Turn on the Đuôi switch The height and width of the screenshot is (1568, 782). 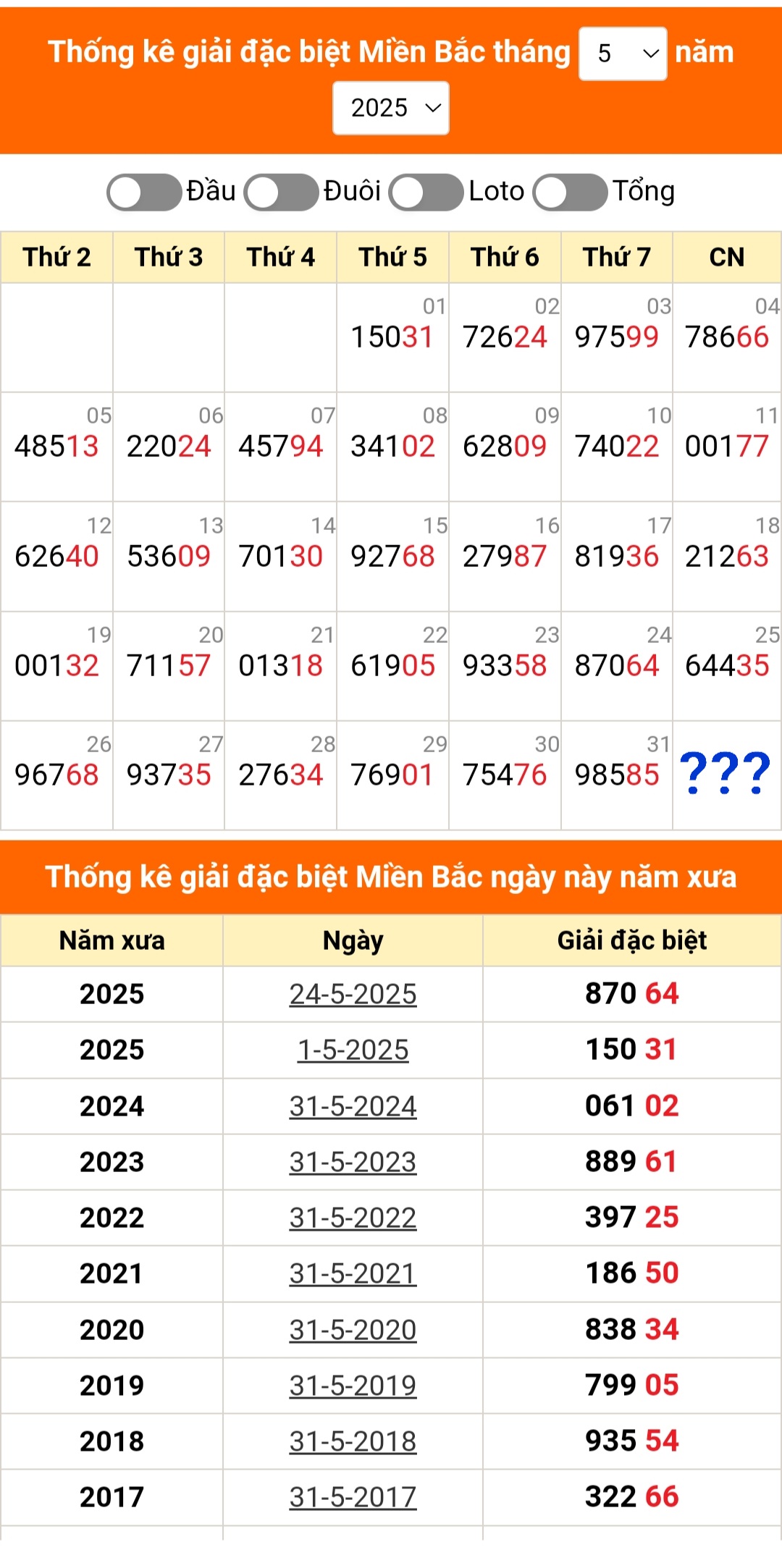click(282, 193)
